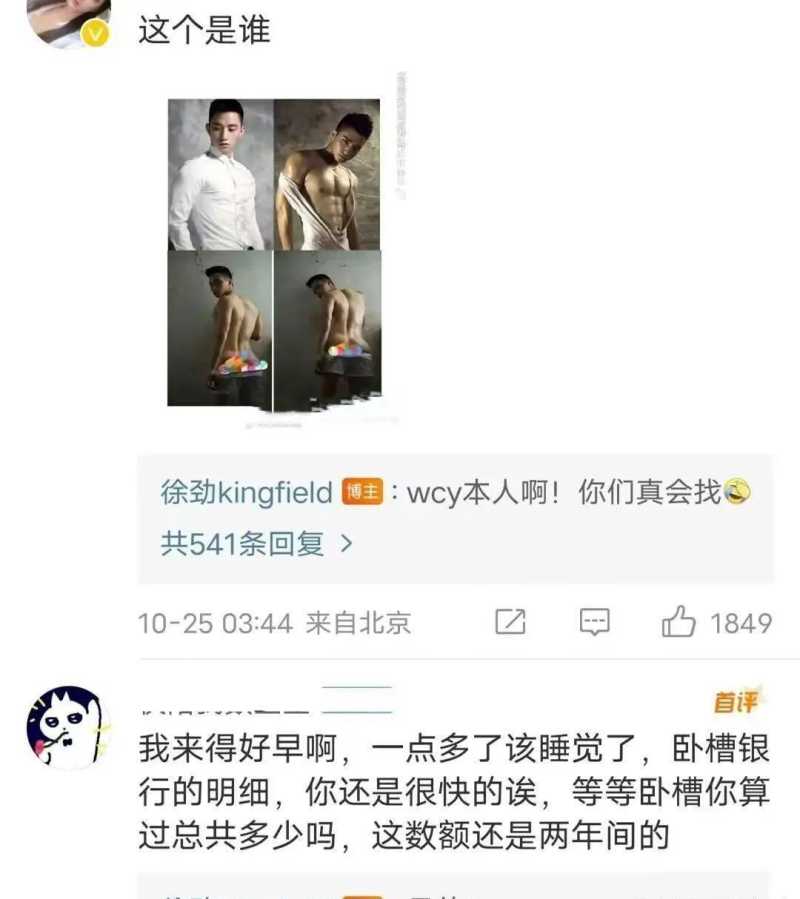Open the top commenter's verified avatar
This screenshot has width=800, height=899.
click(67, 20)
